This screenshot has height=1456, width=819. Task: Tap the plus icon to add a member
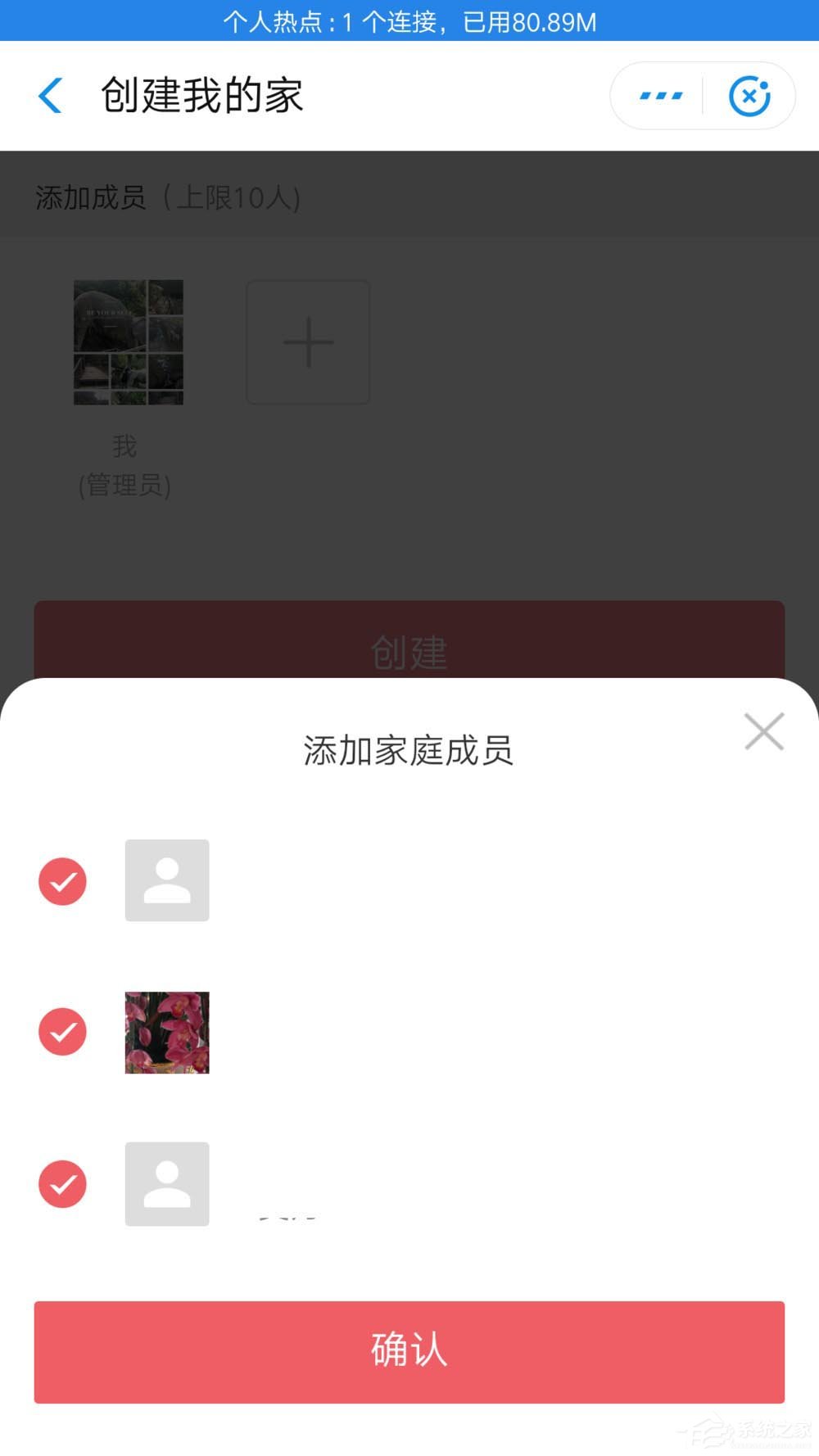pos(308,341)
